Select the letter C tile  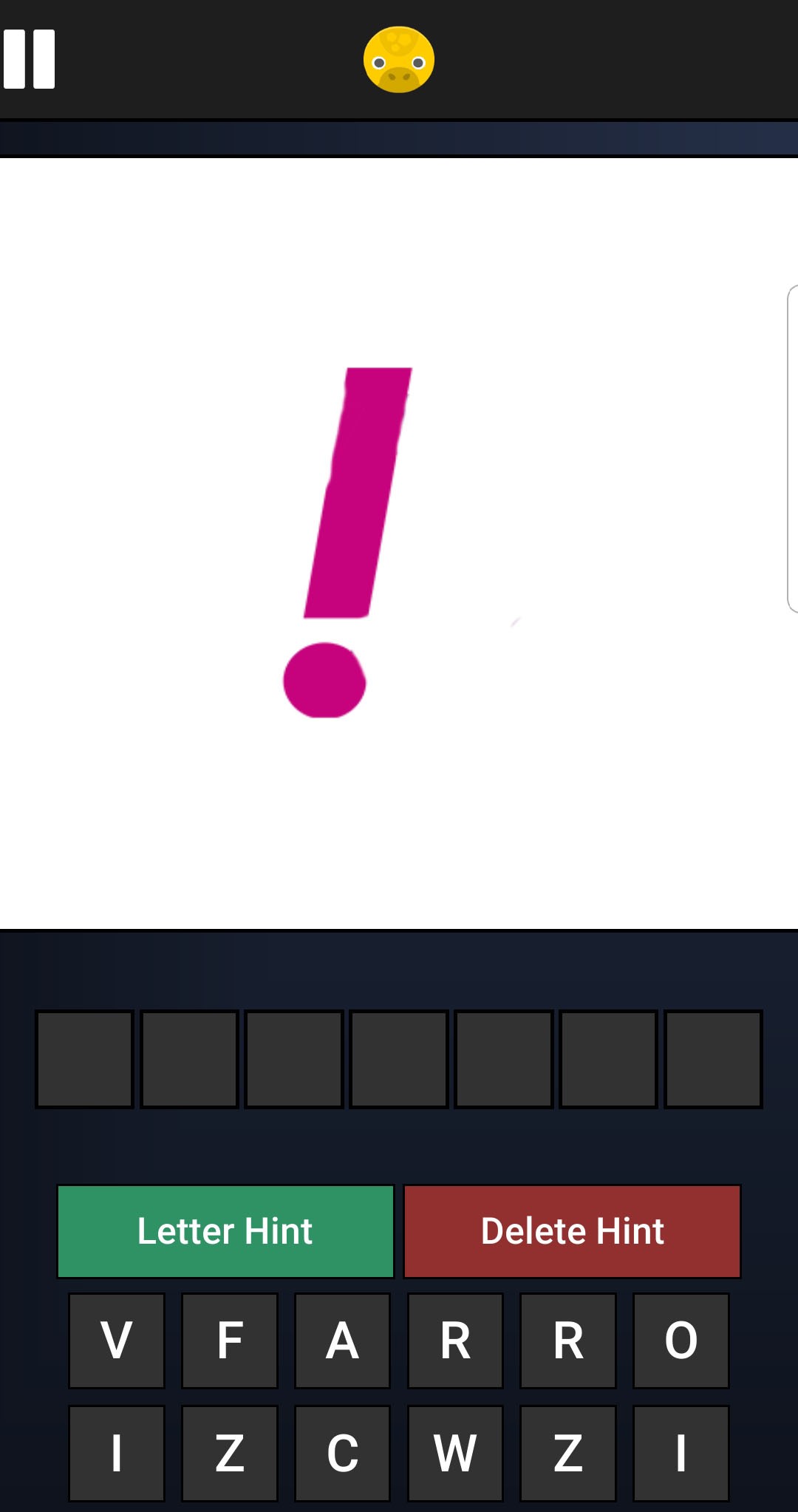coord(342,1453)
